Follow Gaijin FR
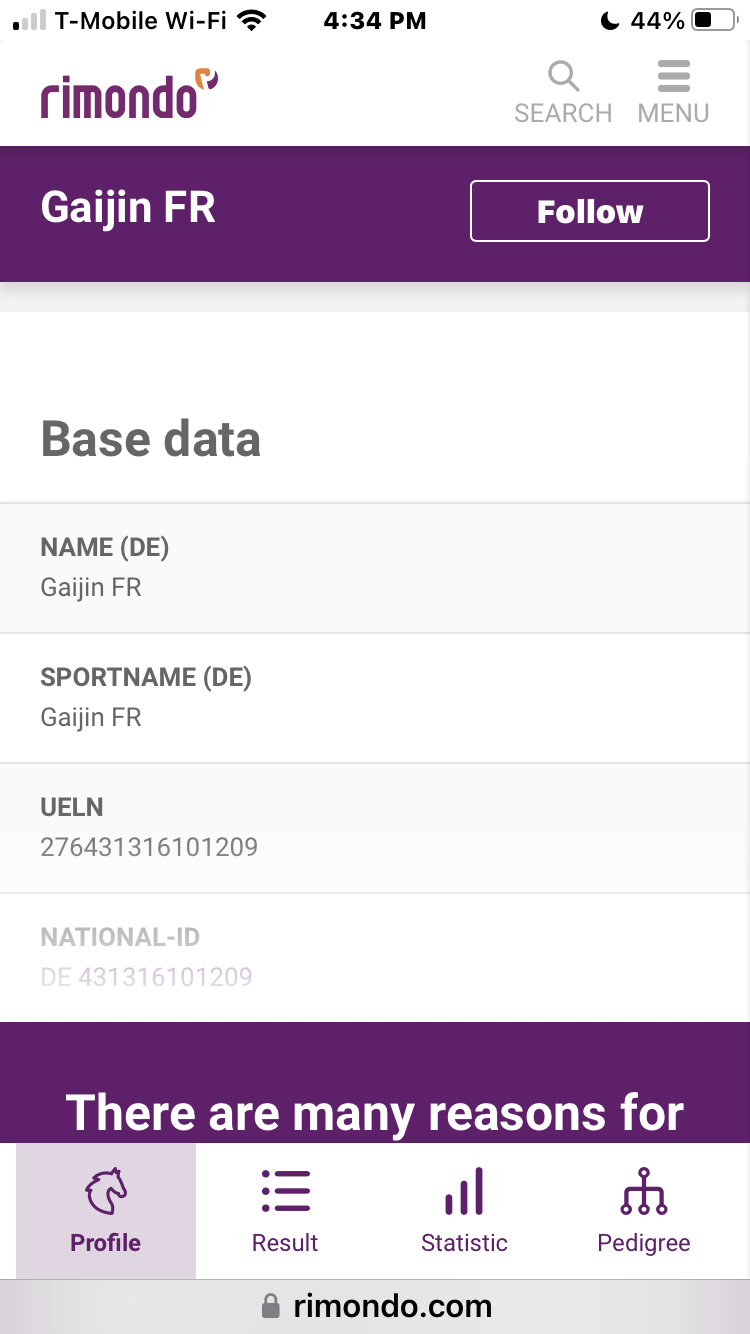The image size is (750, 1334). click(590, 211)
